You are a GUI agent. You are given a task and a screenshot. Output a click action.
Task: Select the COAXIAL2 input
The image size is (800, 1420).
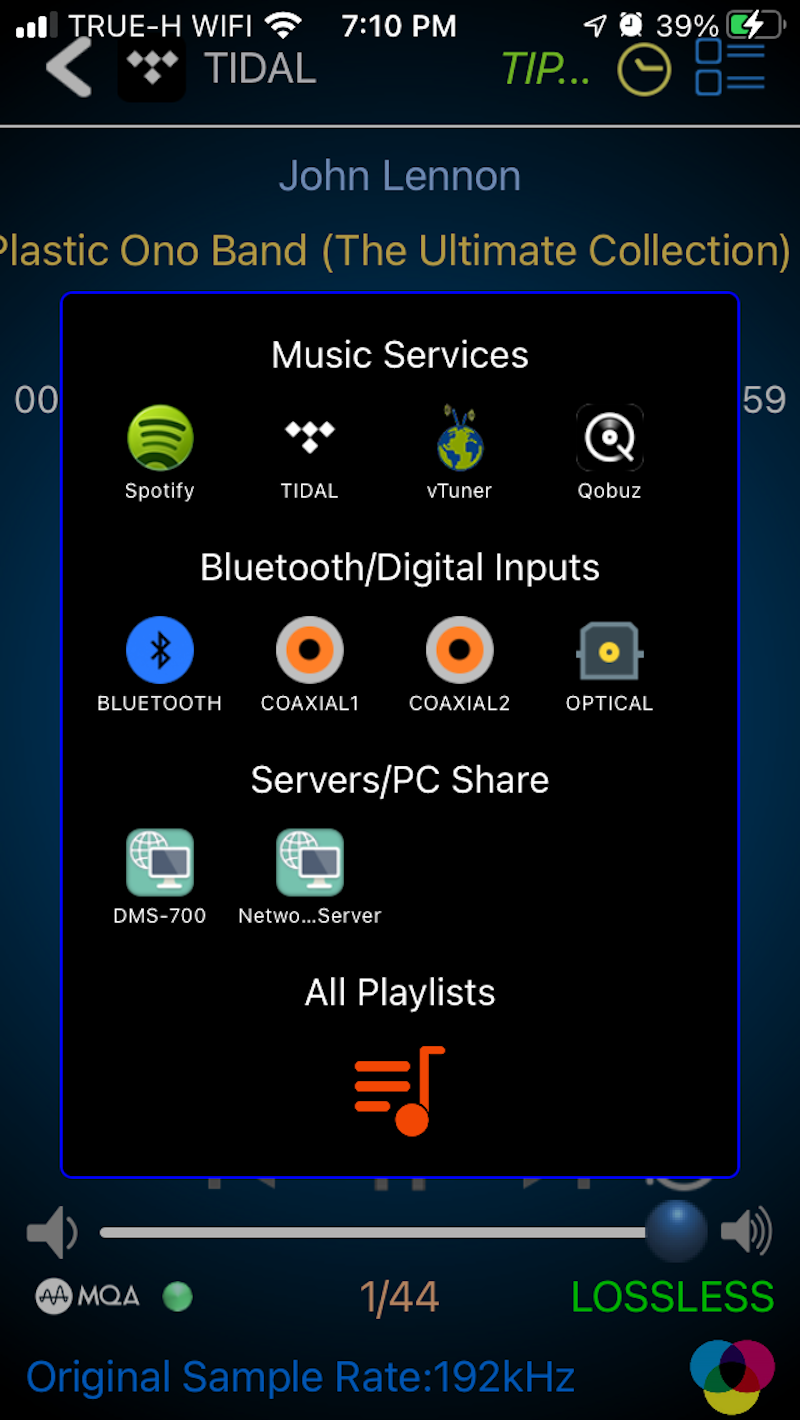click(460, 665)
